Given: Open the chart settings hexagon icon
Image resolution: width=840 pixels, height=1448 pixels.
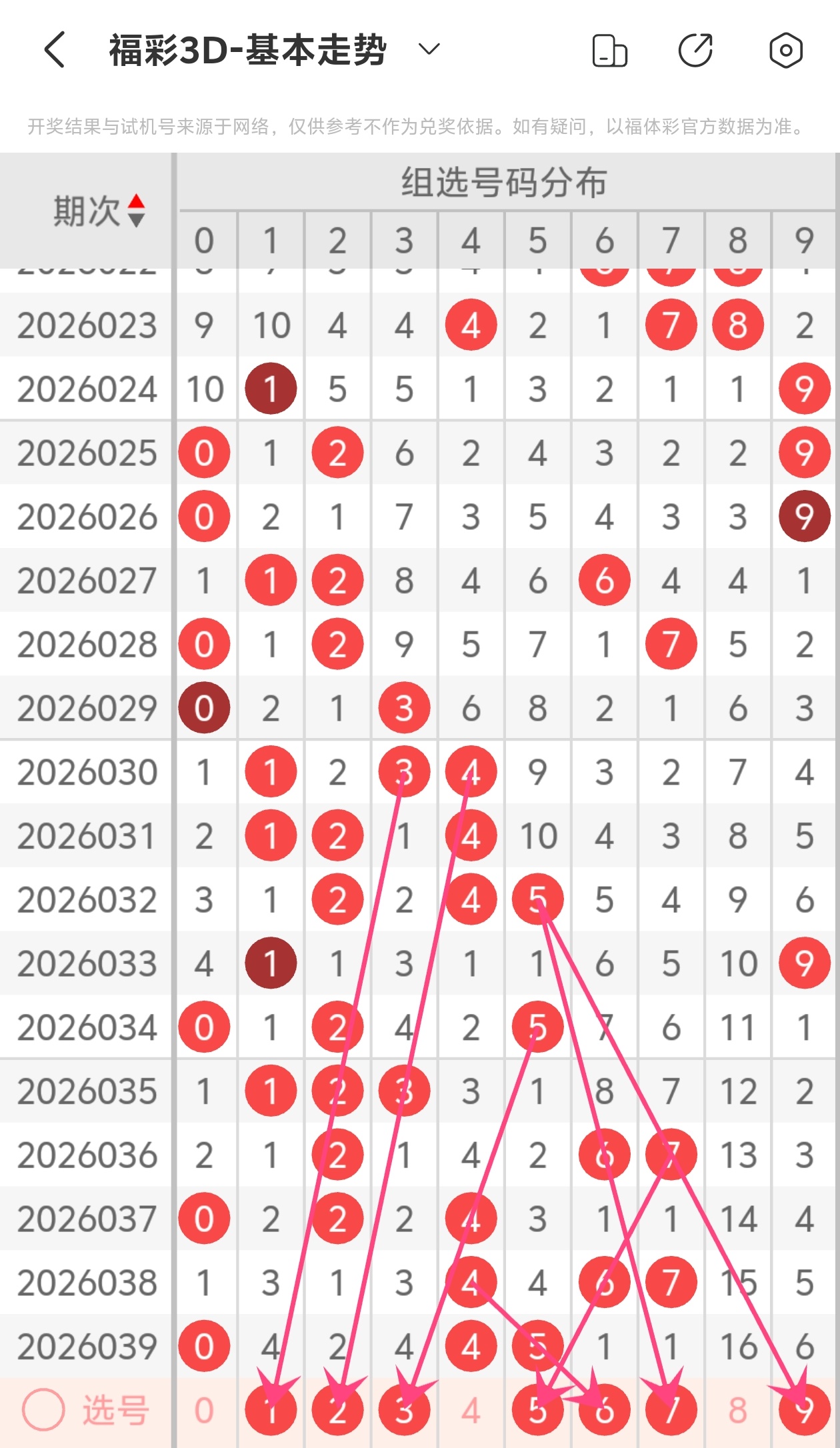Looking at the screenshot, I should pyautogui.click(x=785, y=51).
